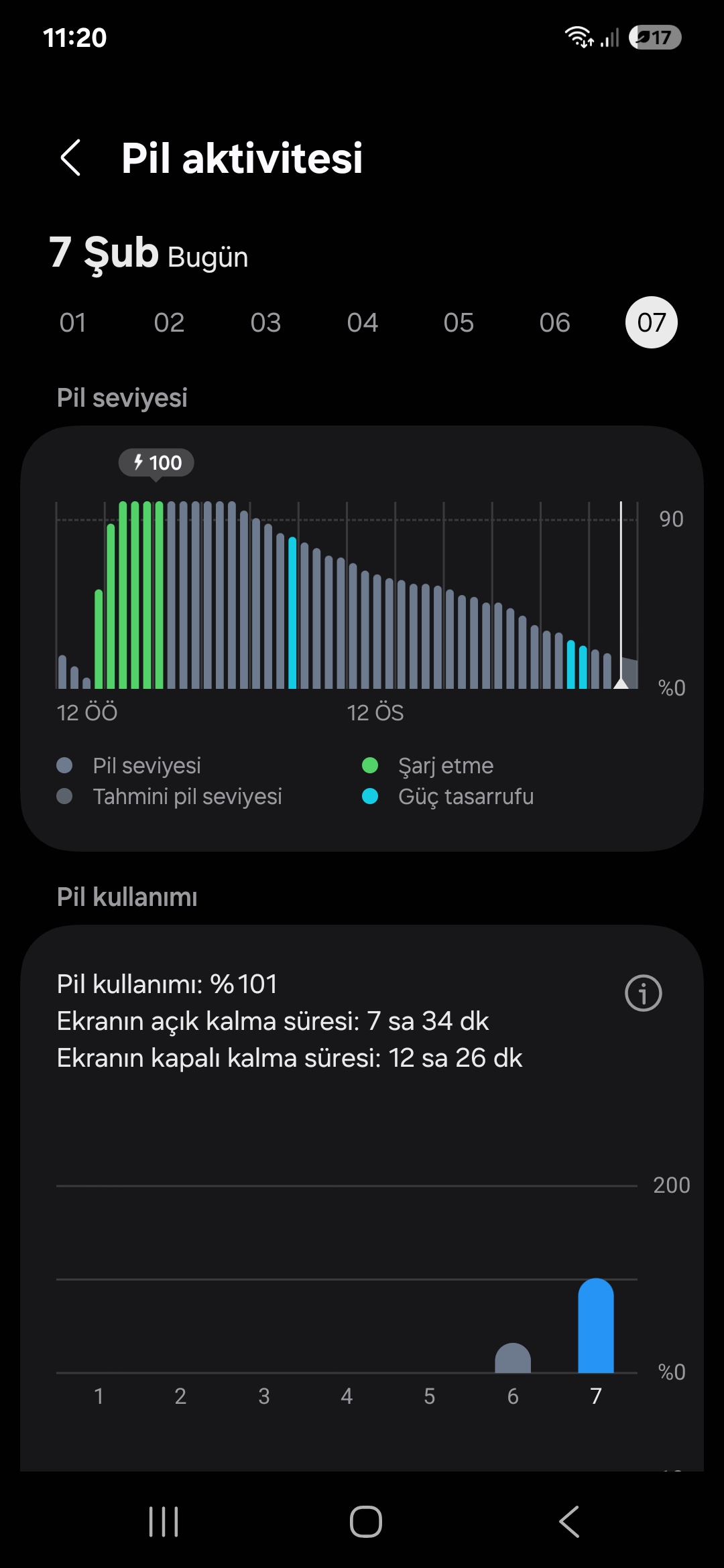Switch to day 03 battery activity
Image resolution: width=724 pixels, height=1568 pixels.
pos(265,323)
